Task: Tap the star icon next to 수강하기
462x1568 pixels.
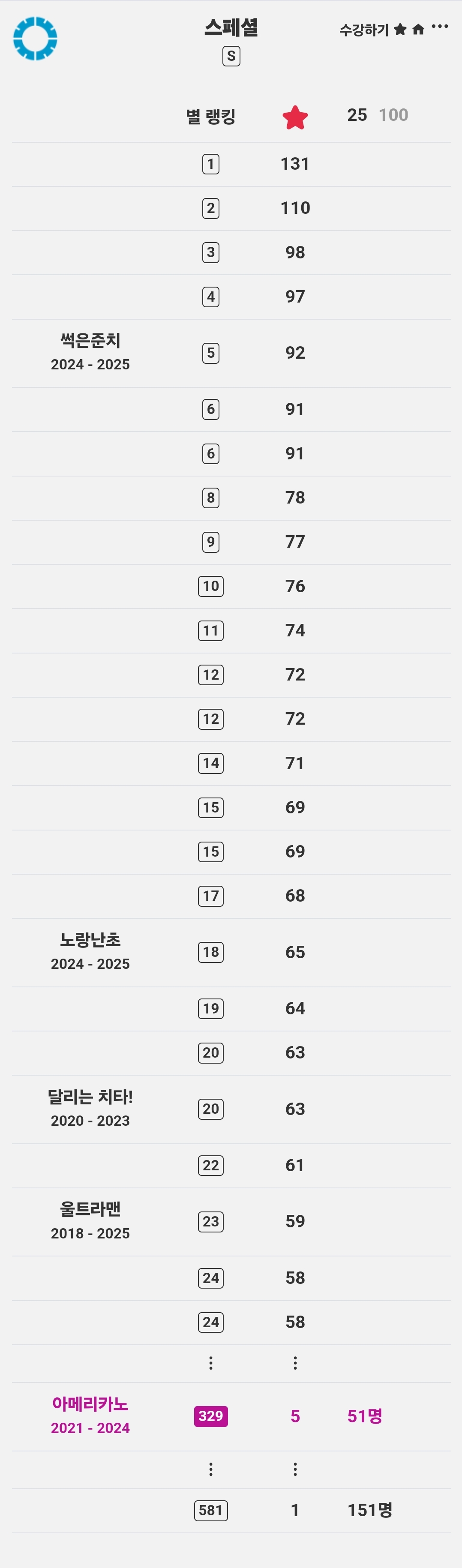Action: (x=400, y=29)
